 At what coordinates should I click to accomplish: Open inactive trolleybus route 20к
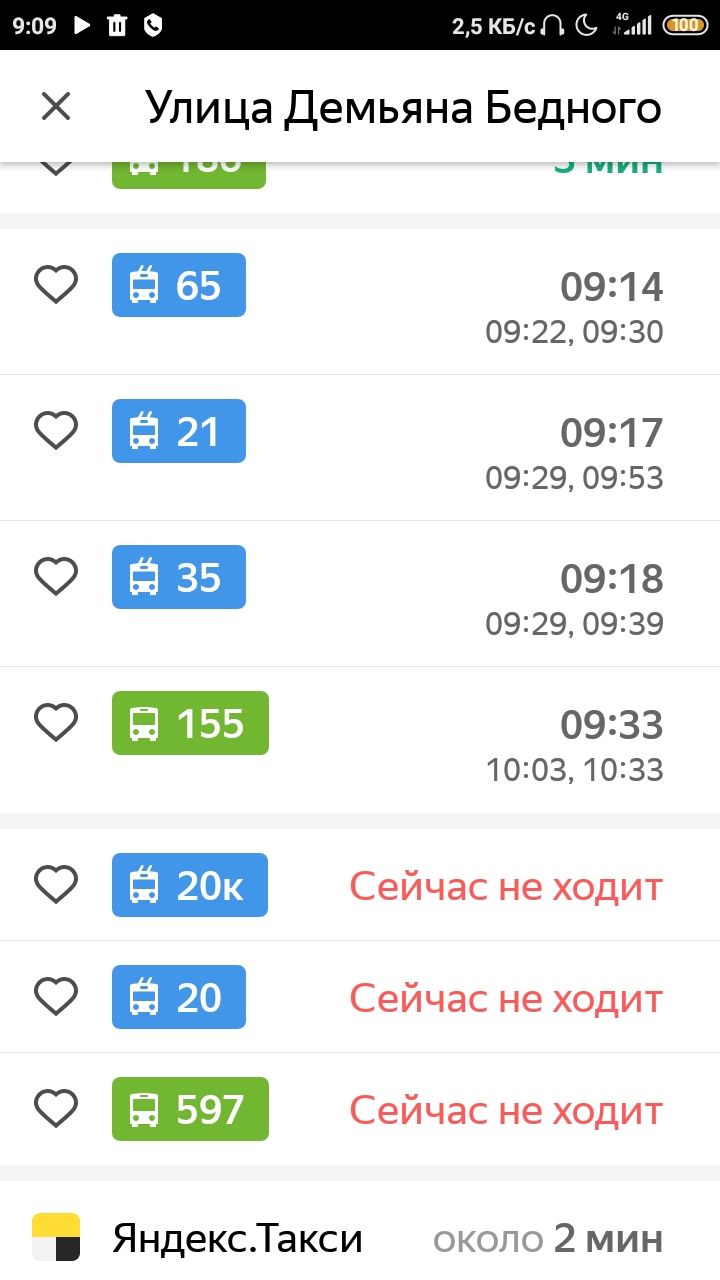pyautogui.click(x=360, y=885)
